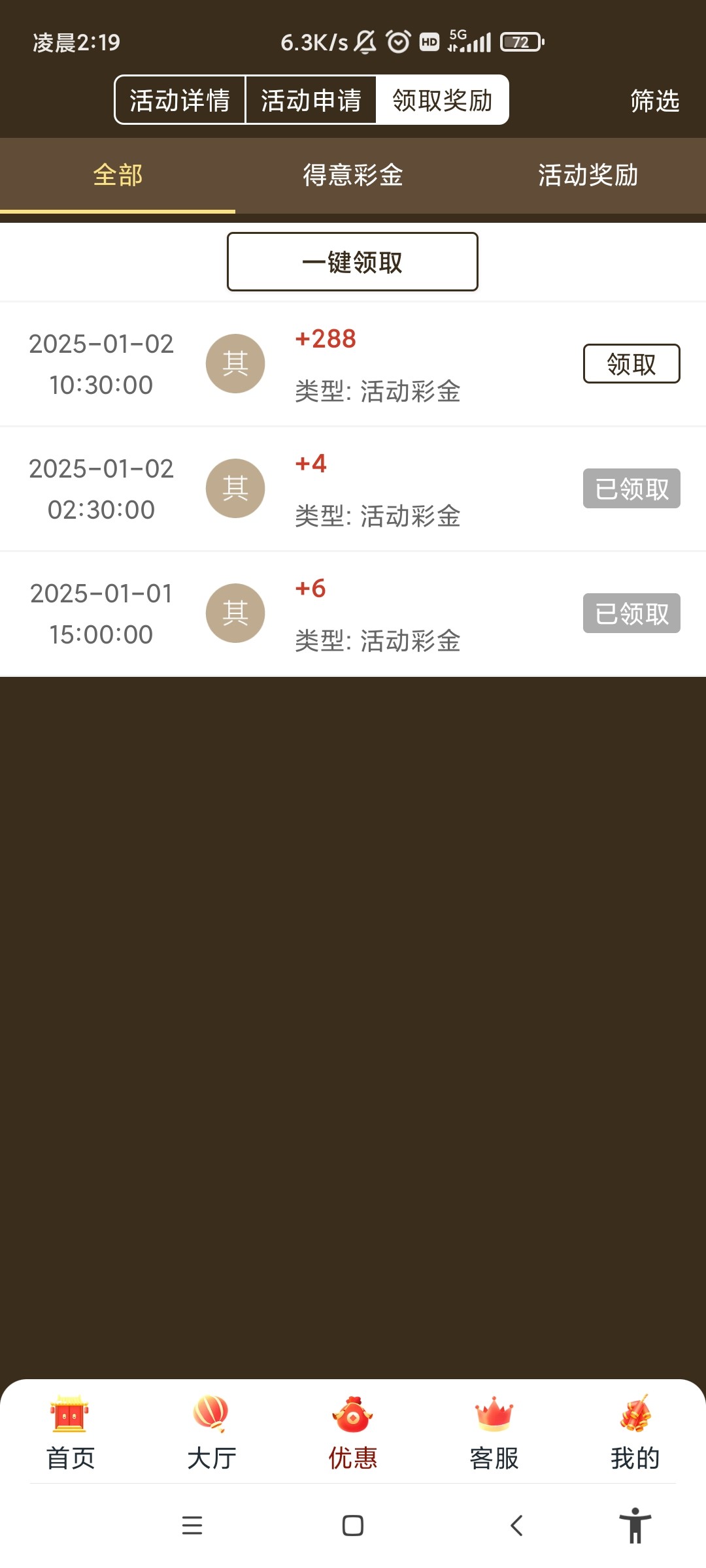Switch to the 得意彩金 tab
This screenshot has height=1568, width=706.
(x=353, y=175)
